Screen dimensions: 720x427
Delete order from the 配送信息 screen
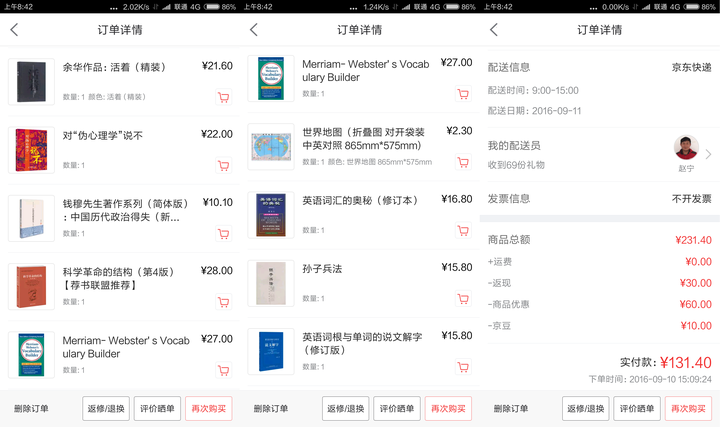pos(511,409)
